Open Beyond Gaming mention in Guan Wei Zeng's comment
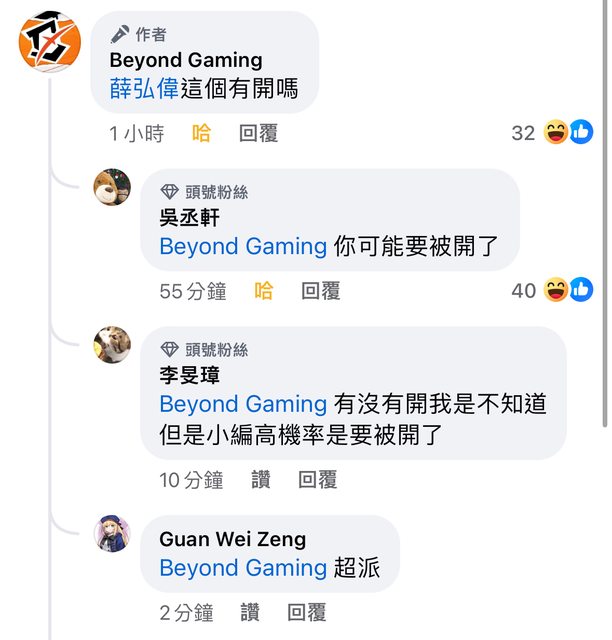The width and height of the screenshot is (612, 640). coord(243,568)
